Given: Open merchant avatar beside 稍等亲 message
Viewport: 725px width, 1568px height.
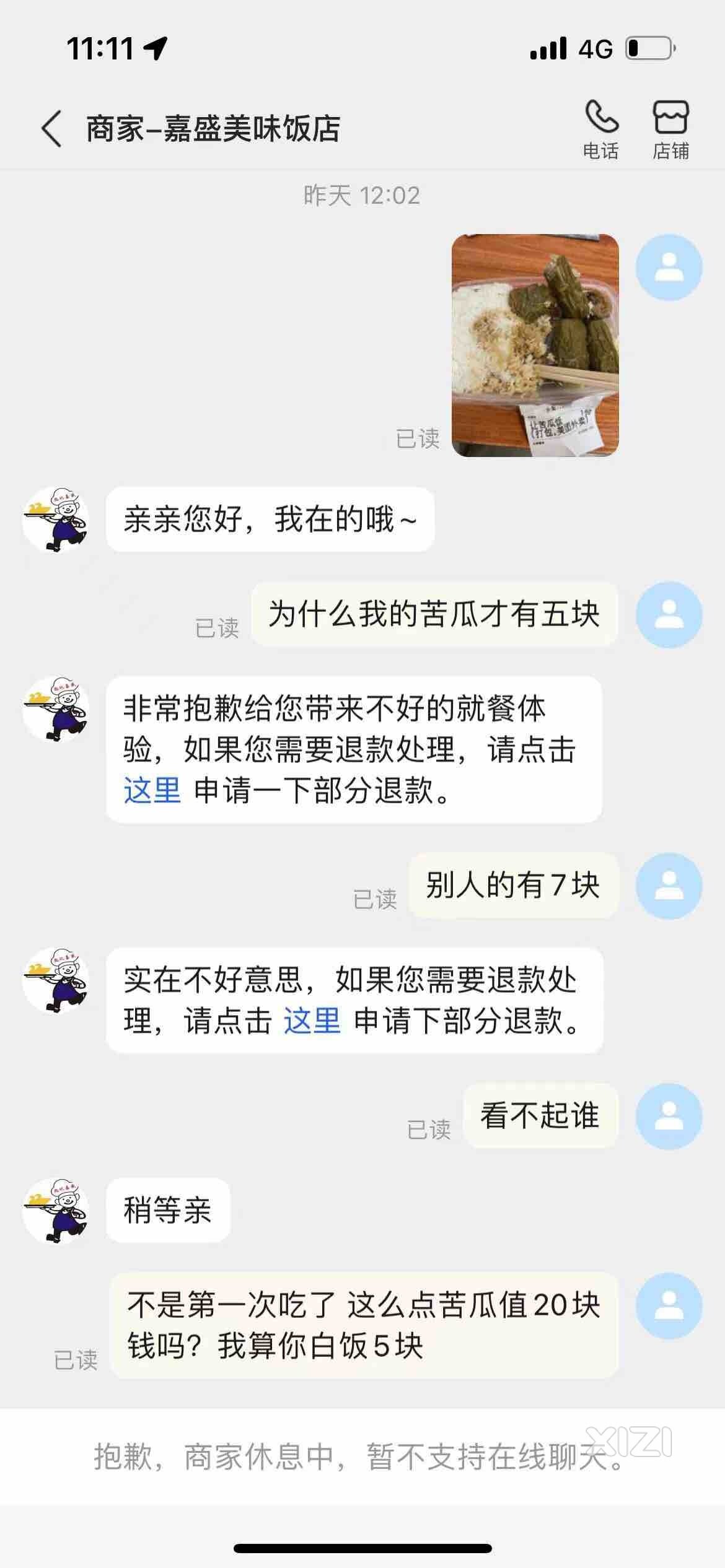Looking at the screenshot, I should pos(56,1210).
